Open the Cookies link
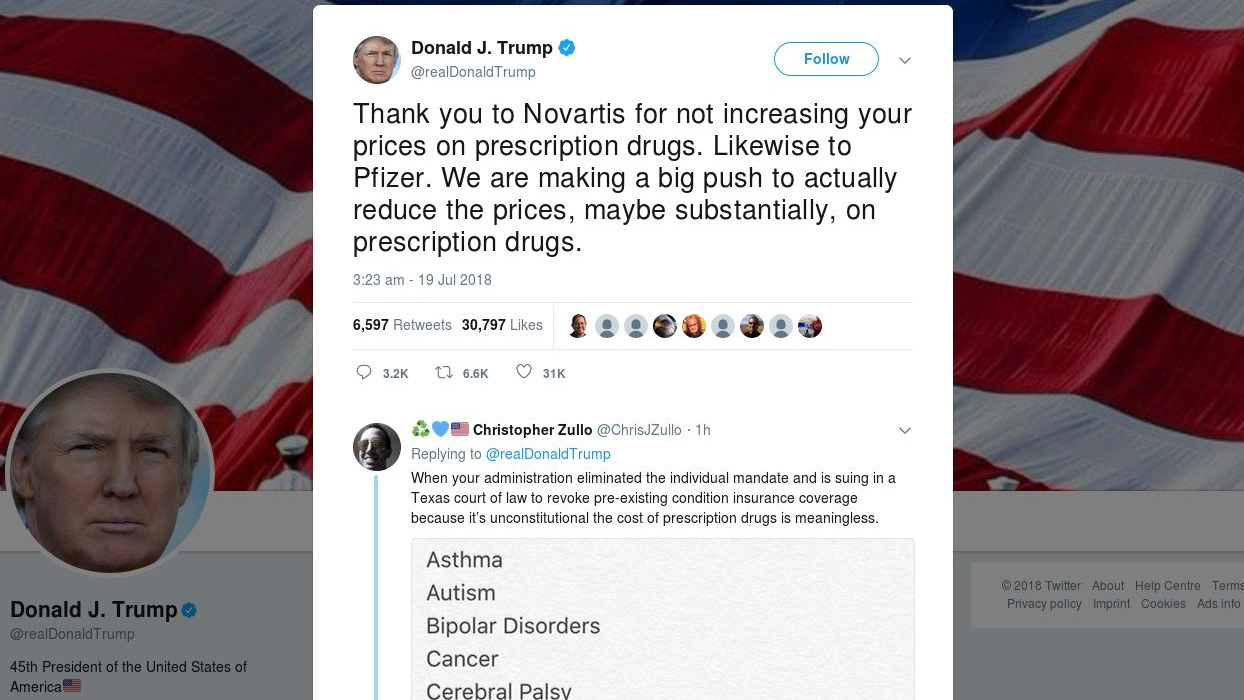This screenshot has width=1244, height=700. pyautogui.click(x=1163, y=604)
